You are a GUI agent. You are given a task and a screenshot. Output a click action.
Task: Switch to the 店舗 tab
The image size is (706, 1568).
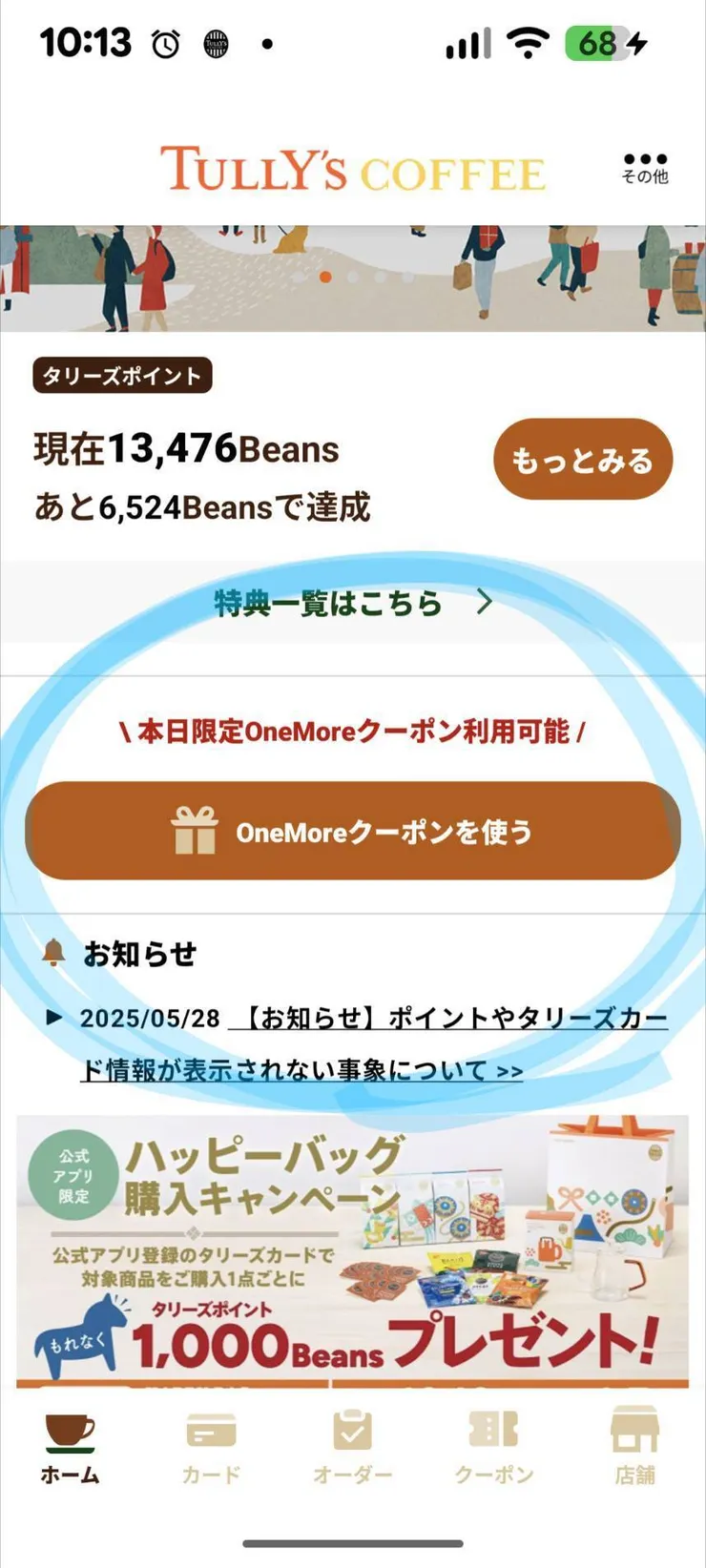tap(633, 1450)
